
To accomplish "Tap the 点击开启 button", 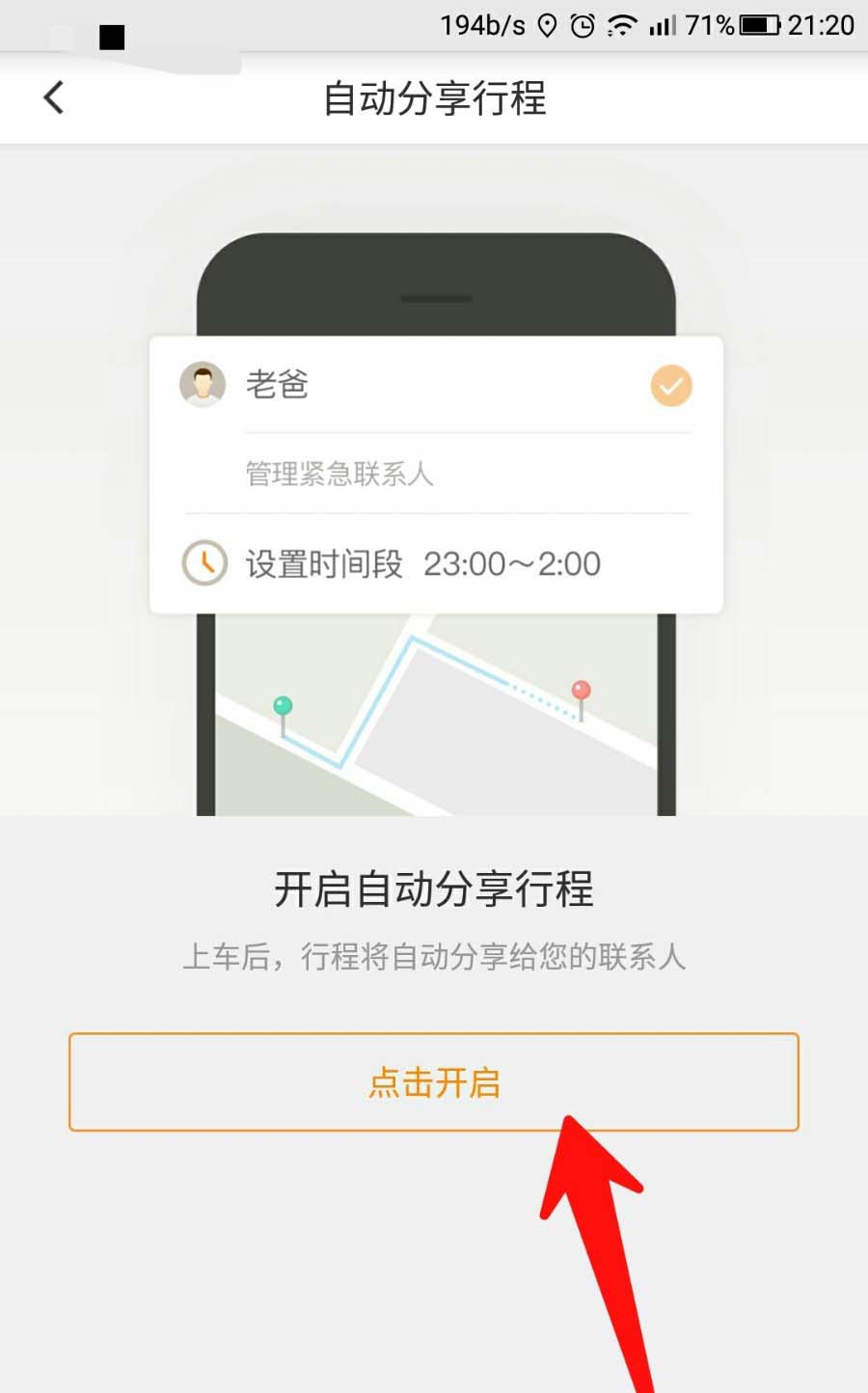I will tap(434, 1081).
